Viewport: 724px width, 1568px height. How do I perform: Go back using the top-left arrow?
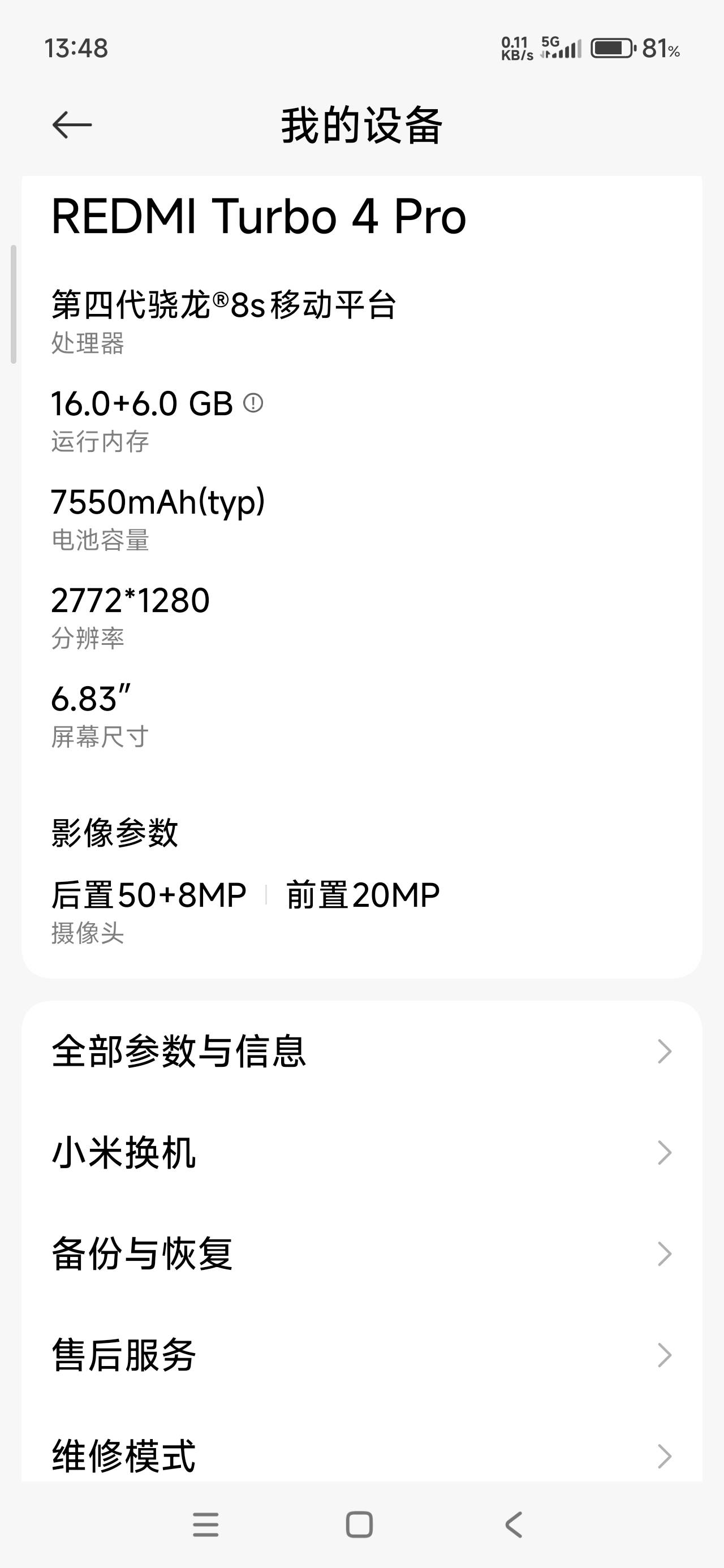72,125
